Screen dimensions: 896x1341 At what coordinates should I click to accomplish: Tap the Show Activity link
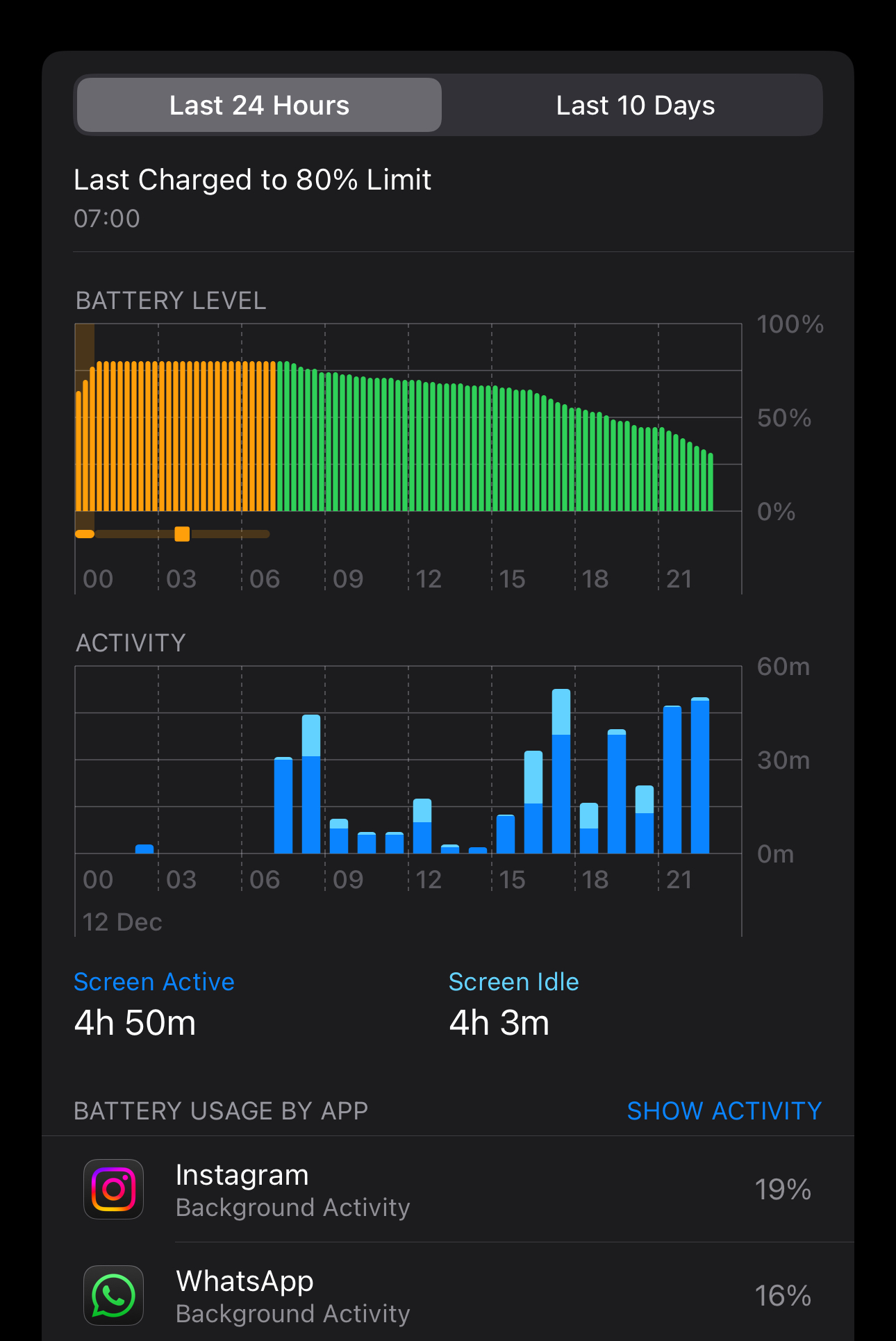tap(724, 1110)
